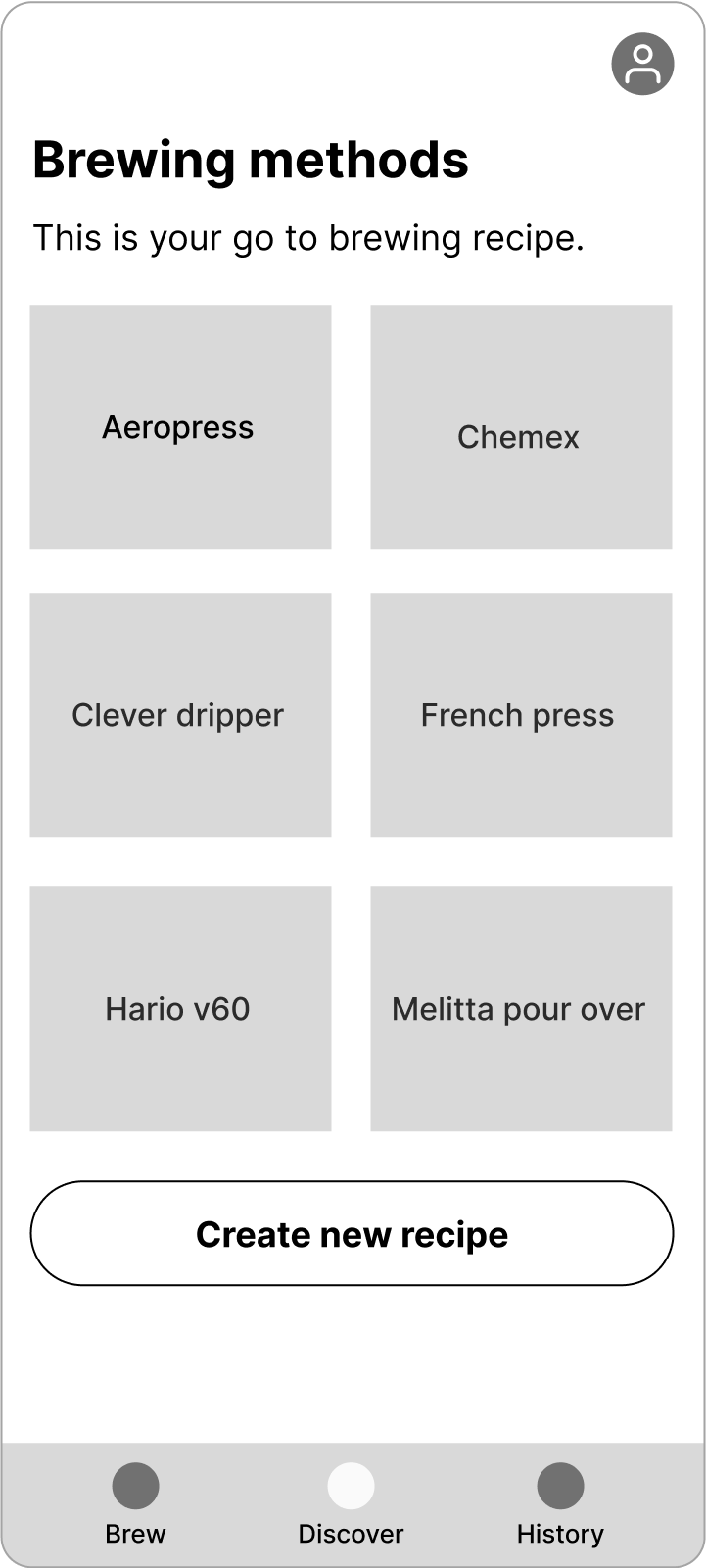
Task: Open the Chemex card
Action: click(x=521, y=427)
